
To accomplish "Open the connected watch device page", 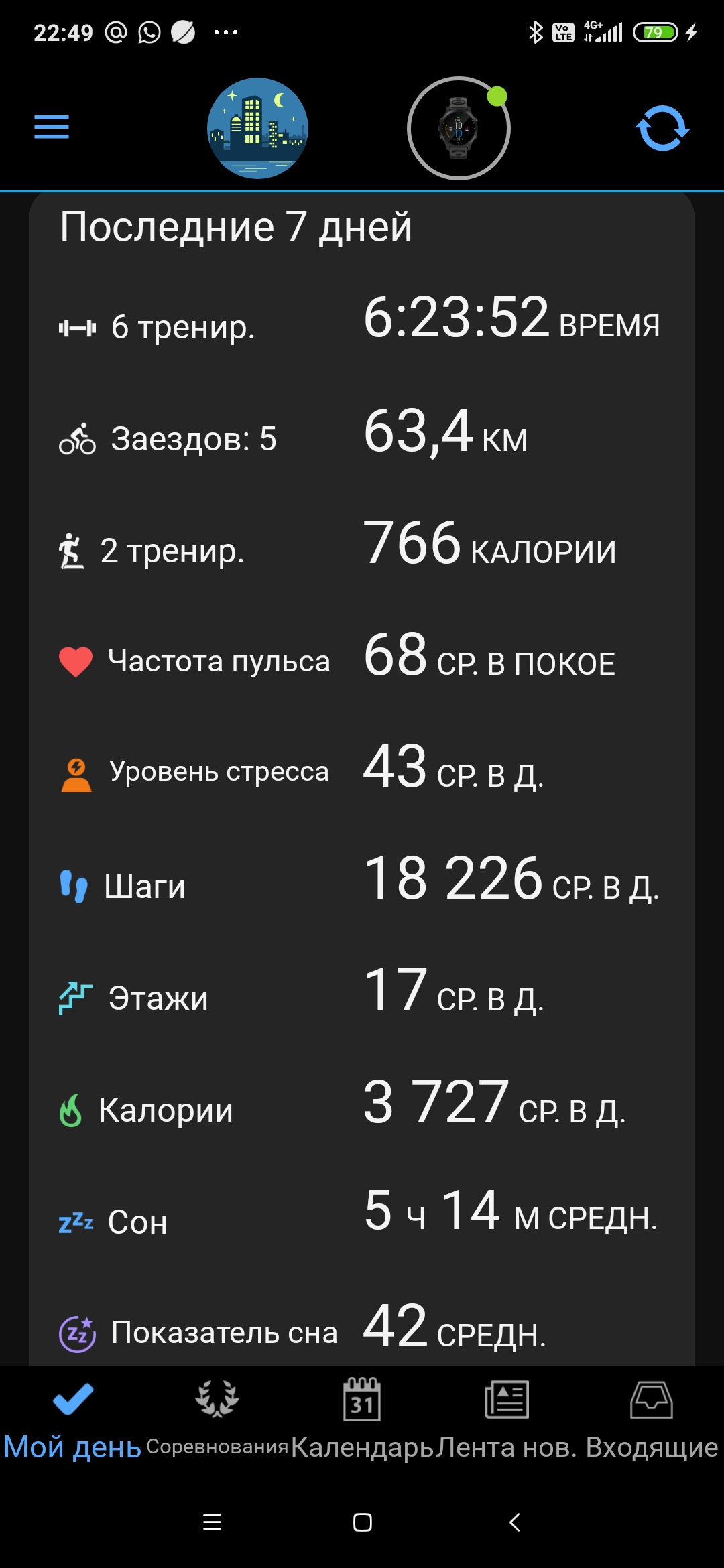I will pos(459,128).
